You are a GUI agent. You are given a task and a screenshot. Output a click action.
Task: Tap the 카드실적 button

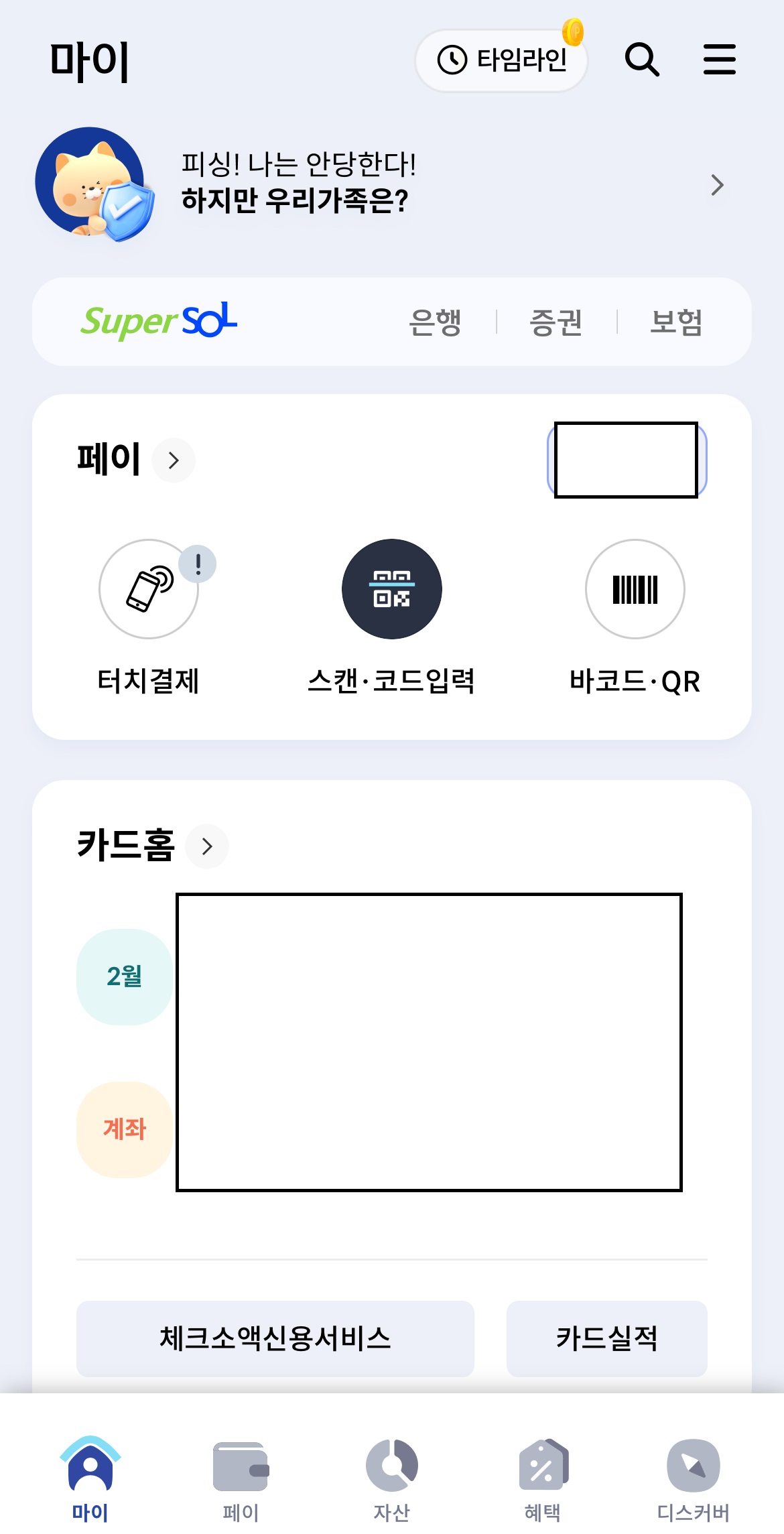606,1339
